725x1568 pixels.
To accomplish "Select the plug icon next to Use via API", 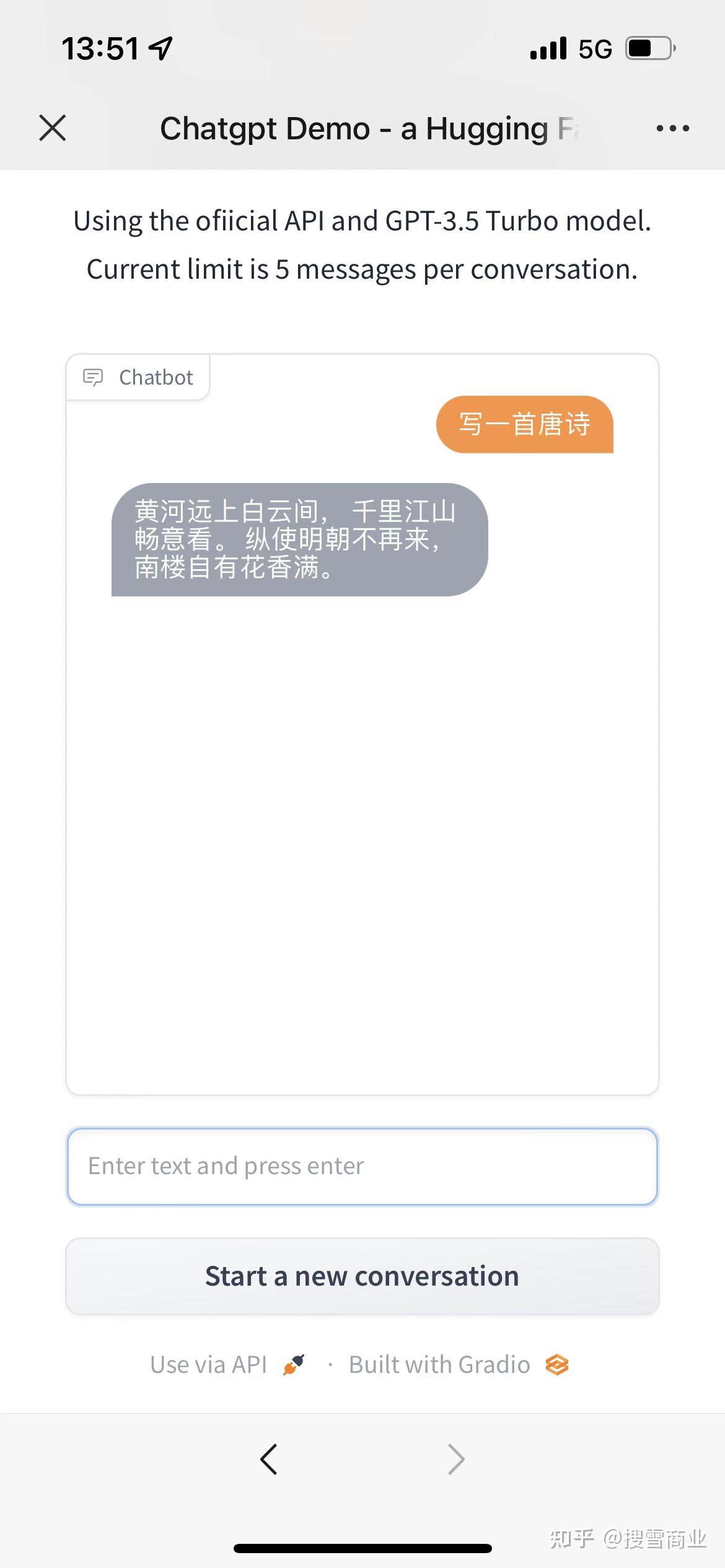I will click(294, 1364).
